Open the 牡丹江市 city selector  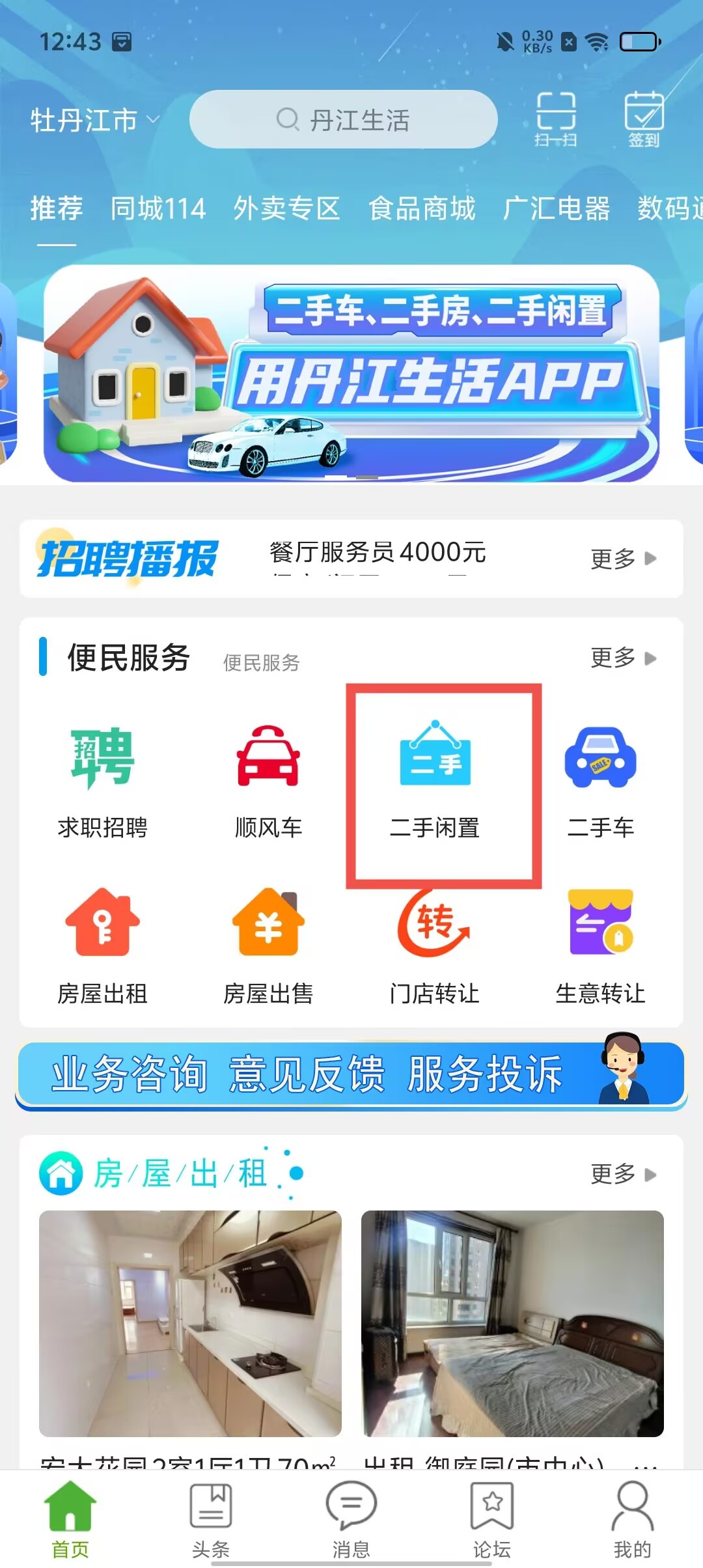pos(94,120)
